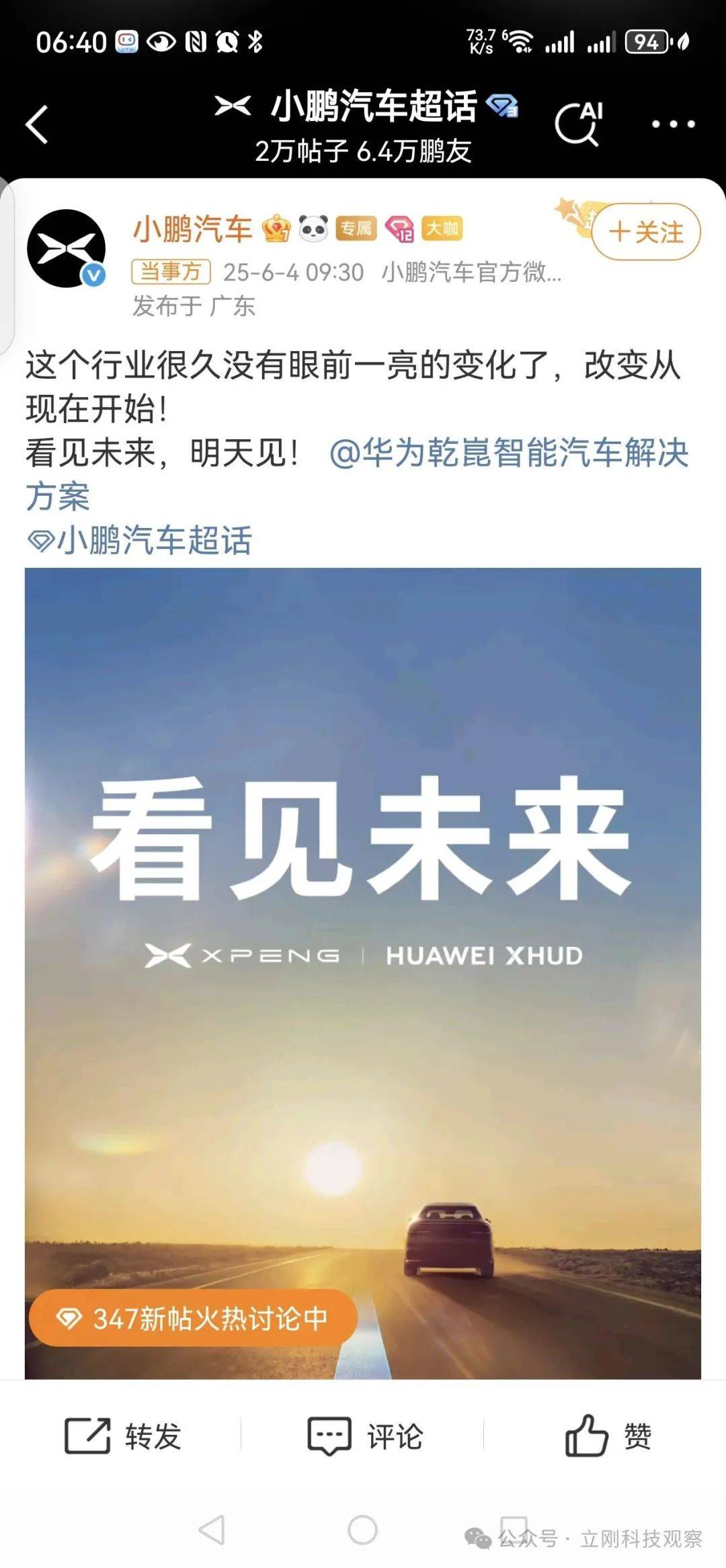Tap the +关注 follow button

[646, 232]
